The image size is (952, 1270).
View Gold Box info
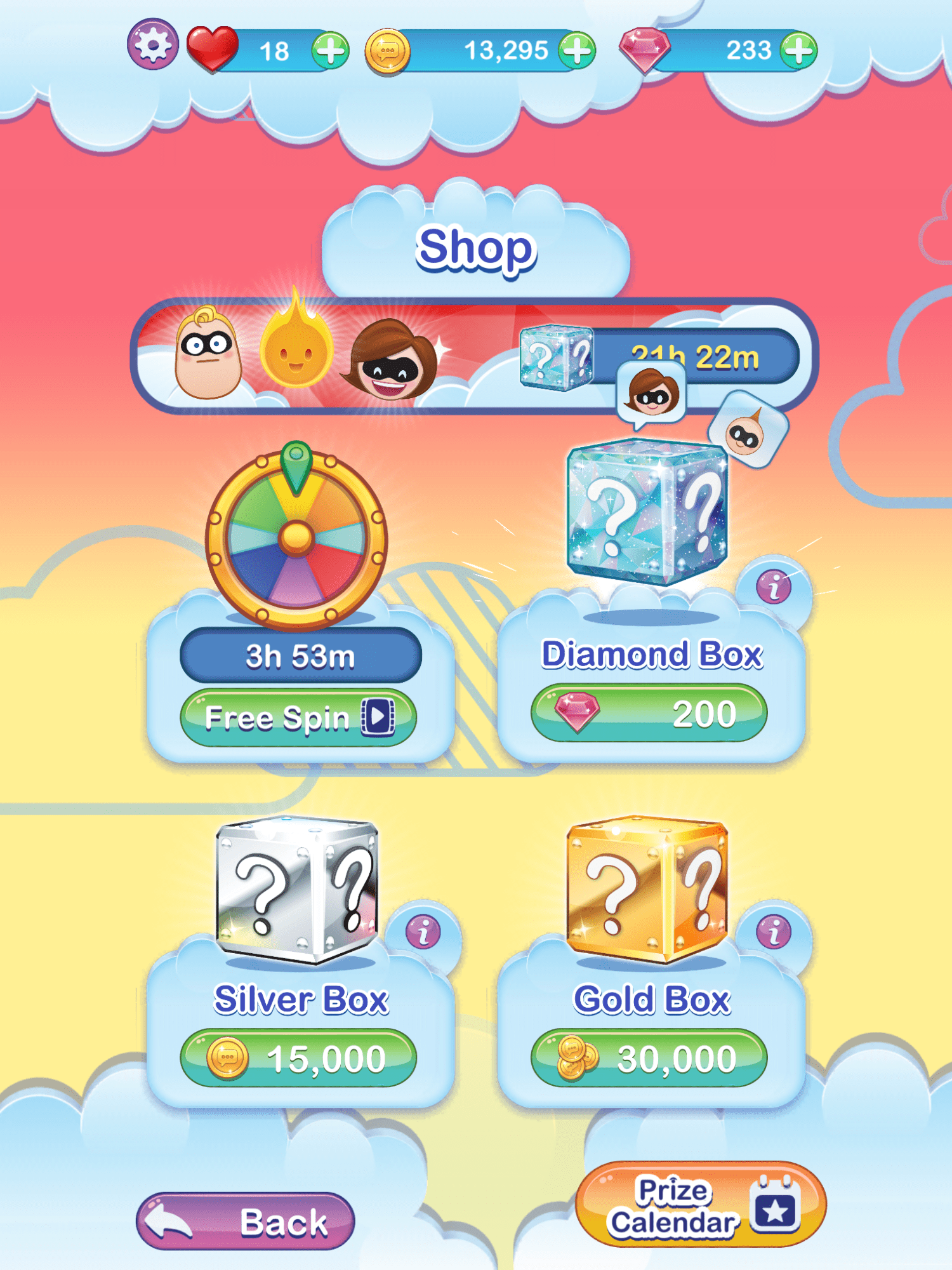774,932
